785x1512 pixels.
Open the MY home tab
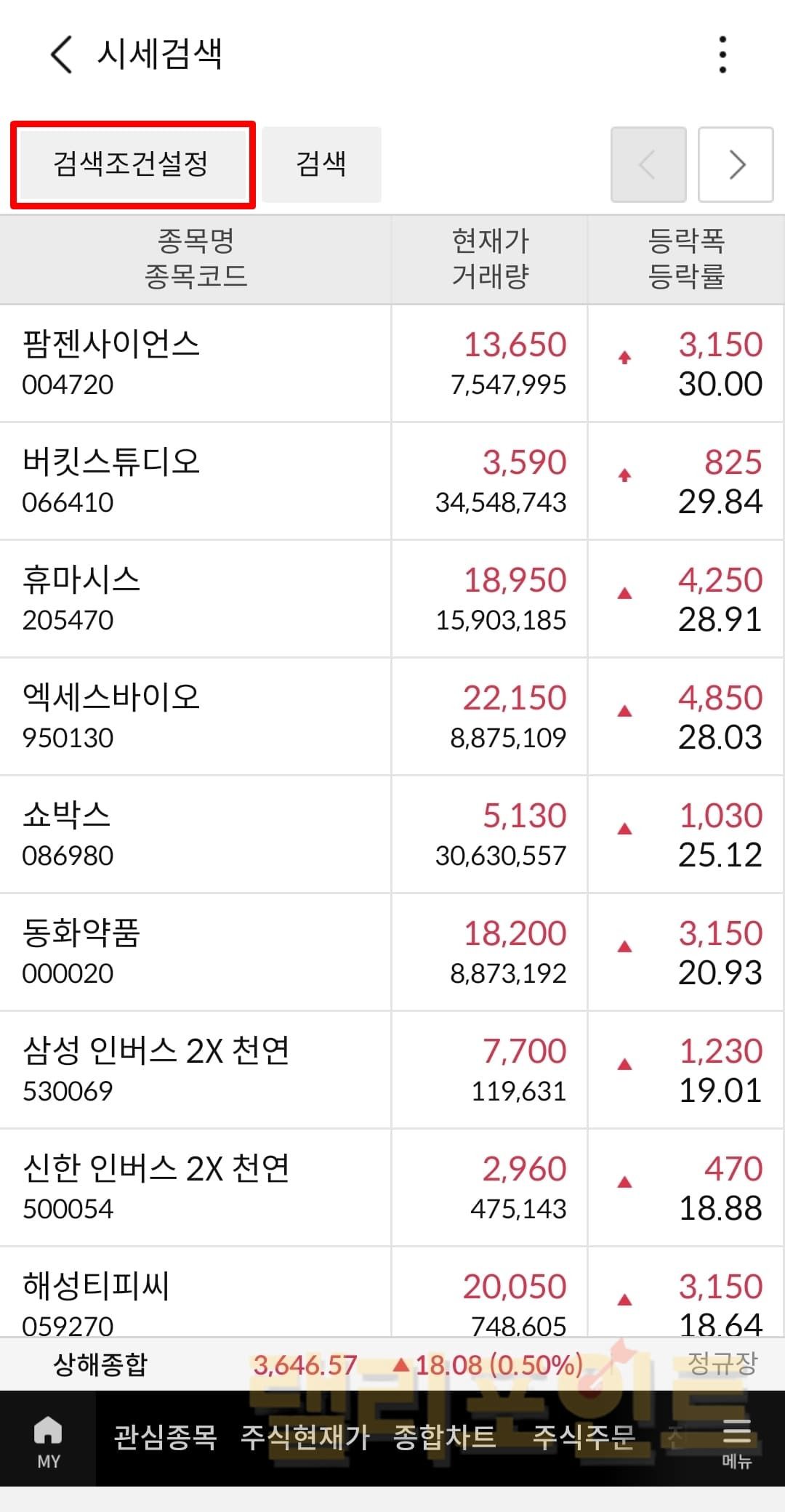(x=48, y=1439)
